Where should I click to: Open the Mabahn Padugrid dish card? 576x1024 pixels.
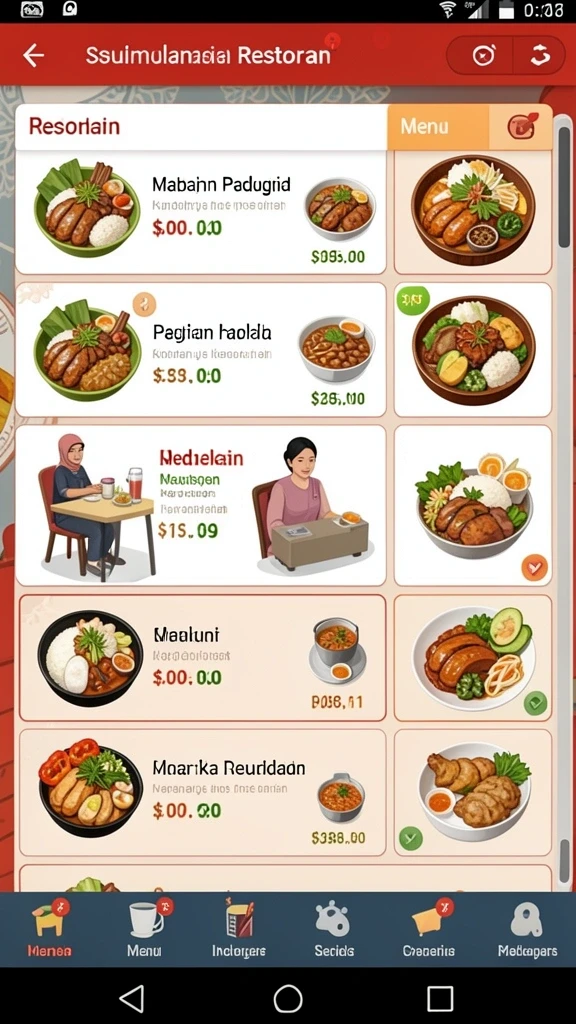coord(200,212)
